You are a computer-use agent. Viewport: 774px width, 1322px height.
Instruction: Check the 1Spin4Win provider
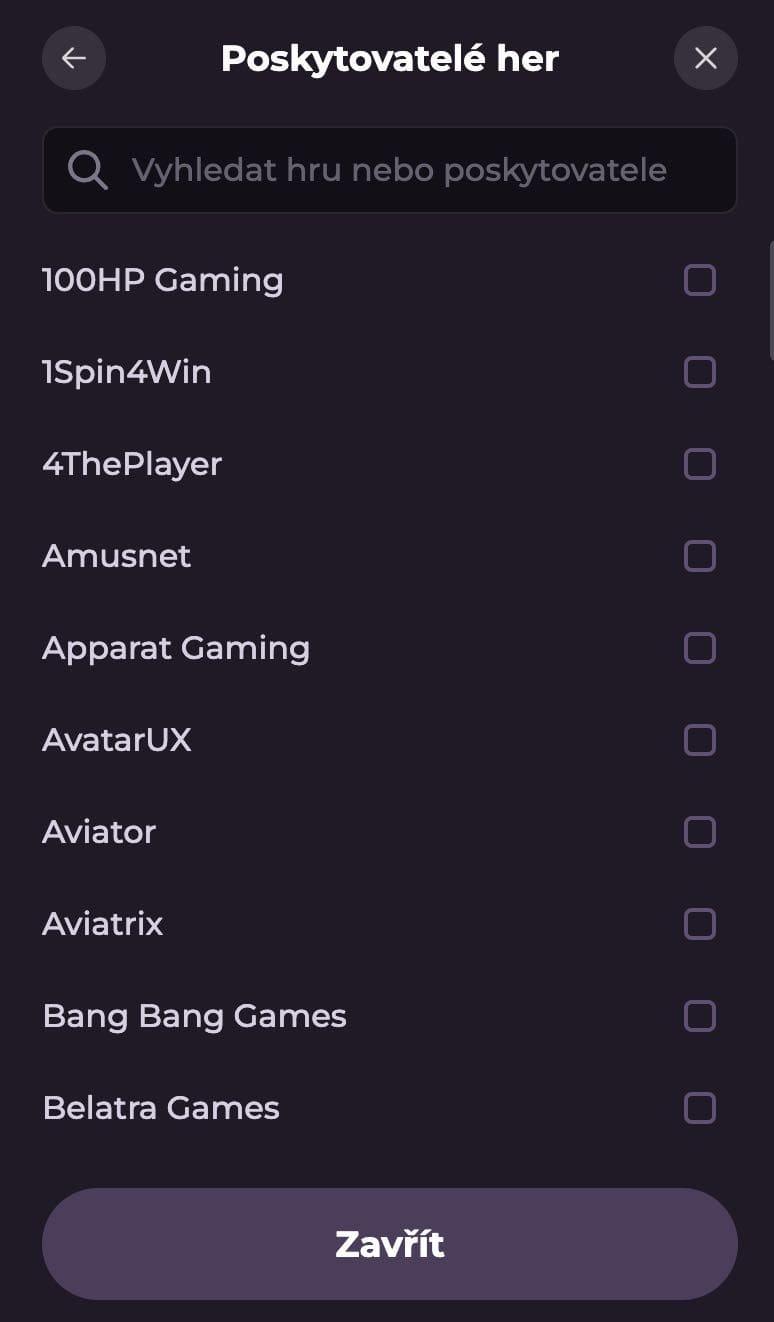(x=699, y=372)
